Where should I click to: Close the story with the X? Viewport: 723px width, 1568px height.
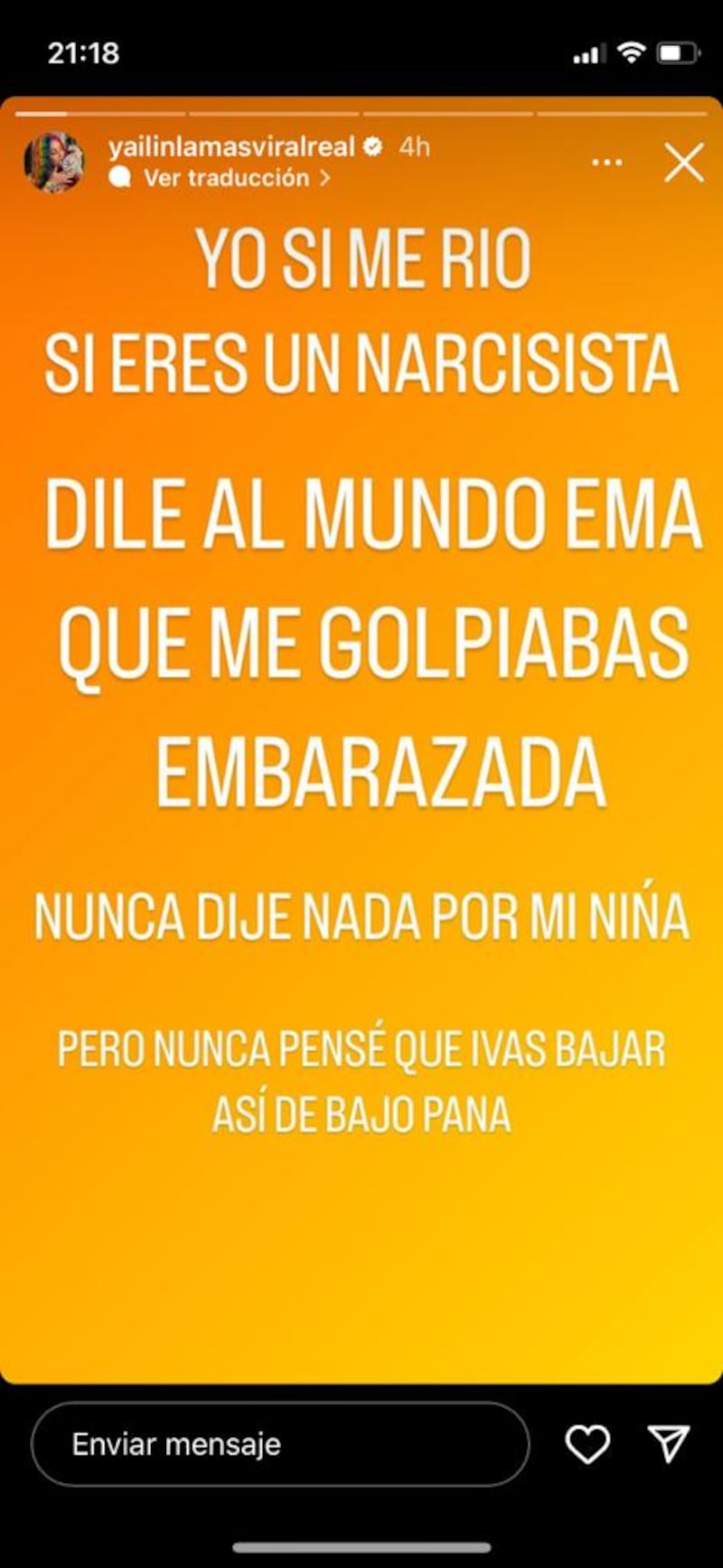tap(683, 164)
